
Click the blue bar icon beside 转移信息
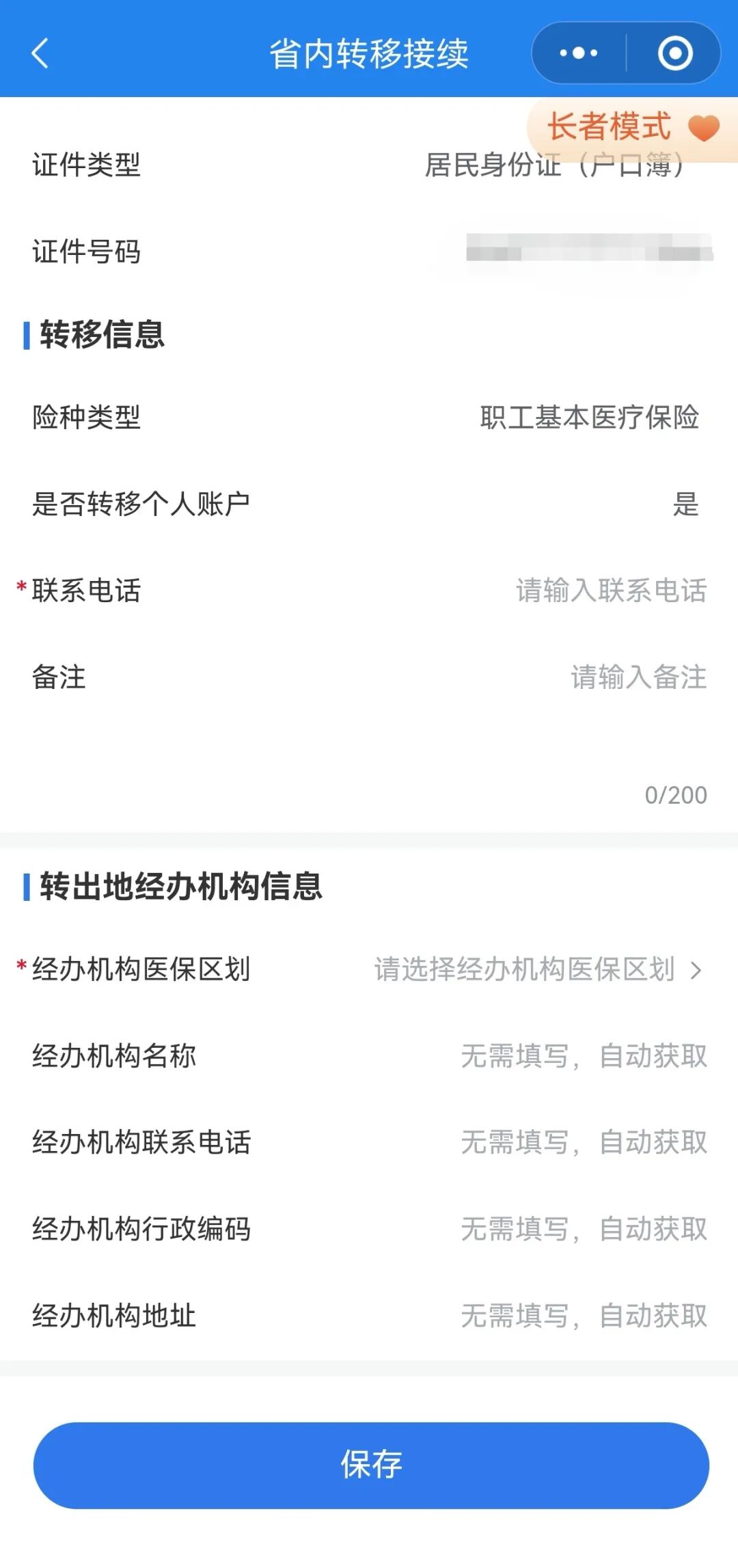point(27,333)
